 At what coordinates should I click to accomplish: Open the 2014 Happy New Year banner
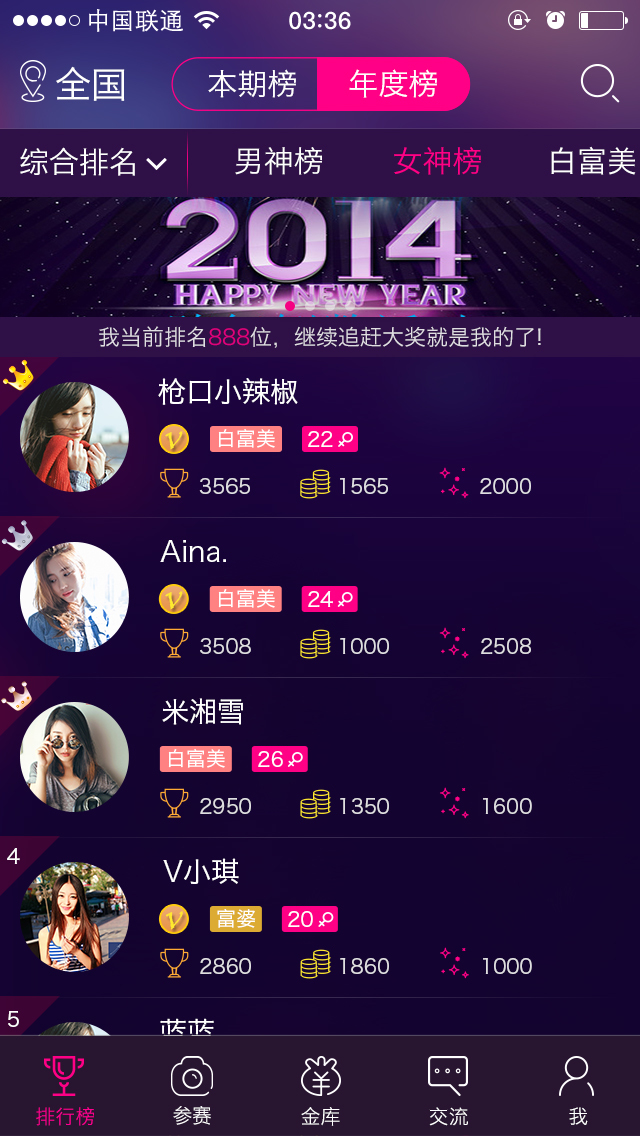(x=320, y=256)
